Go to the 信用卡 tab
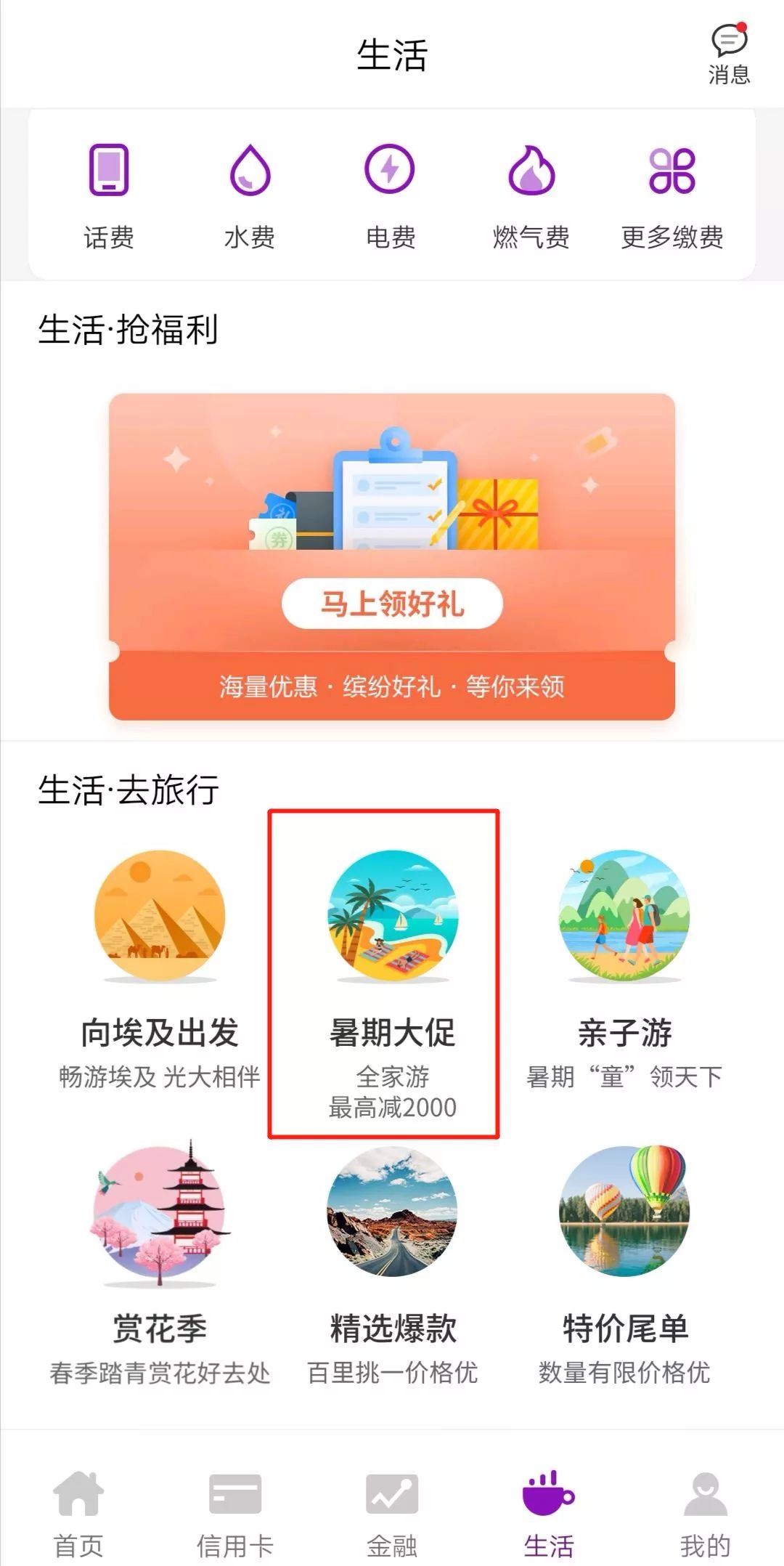 235,1512
